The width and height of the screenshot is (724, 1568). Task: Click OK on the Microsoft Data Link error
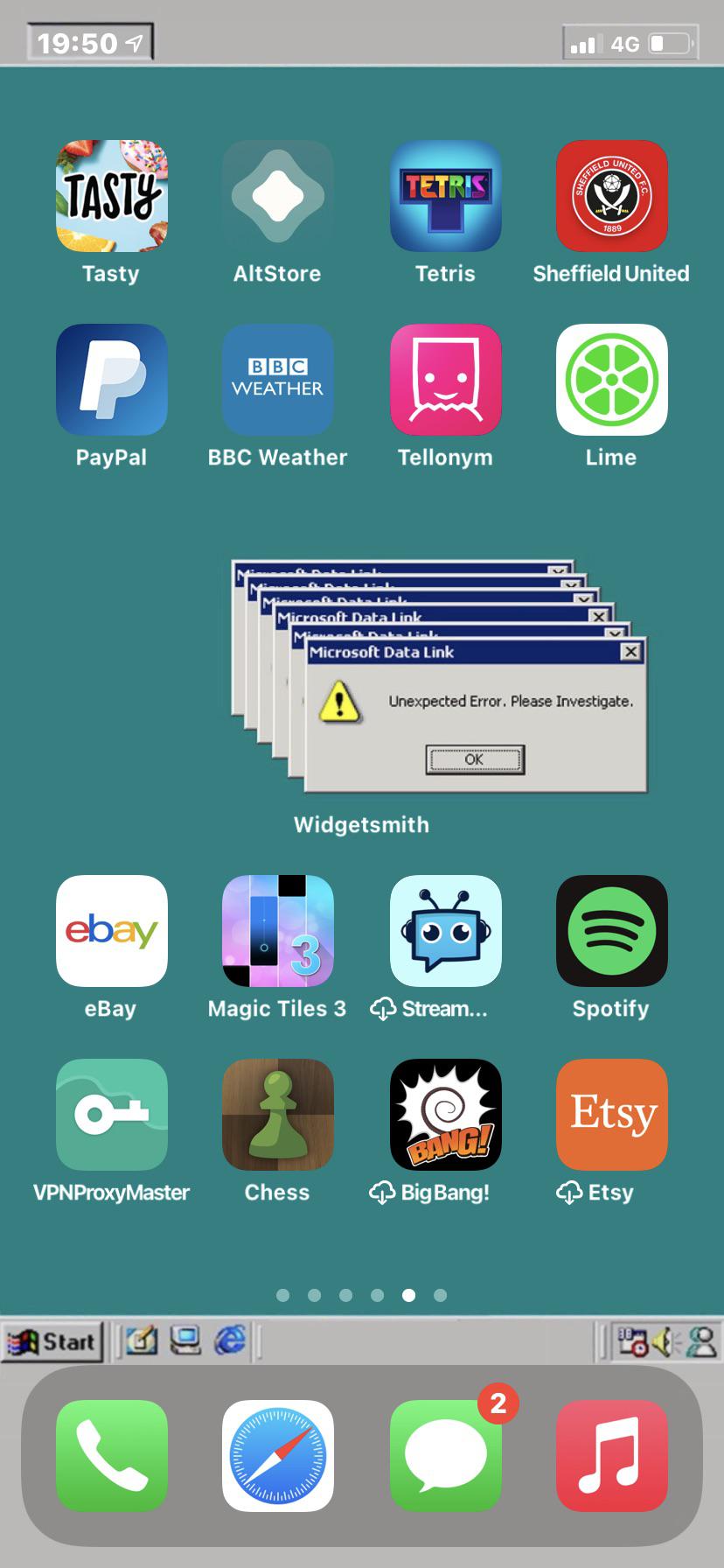tap(473, 759)
